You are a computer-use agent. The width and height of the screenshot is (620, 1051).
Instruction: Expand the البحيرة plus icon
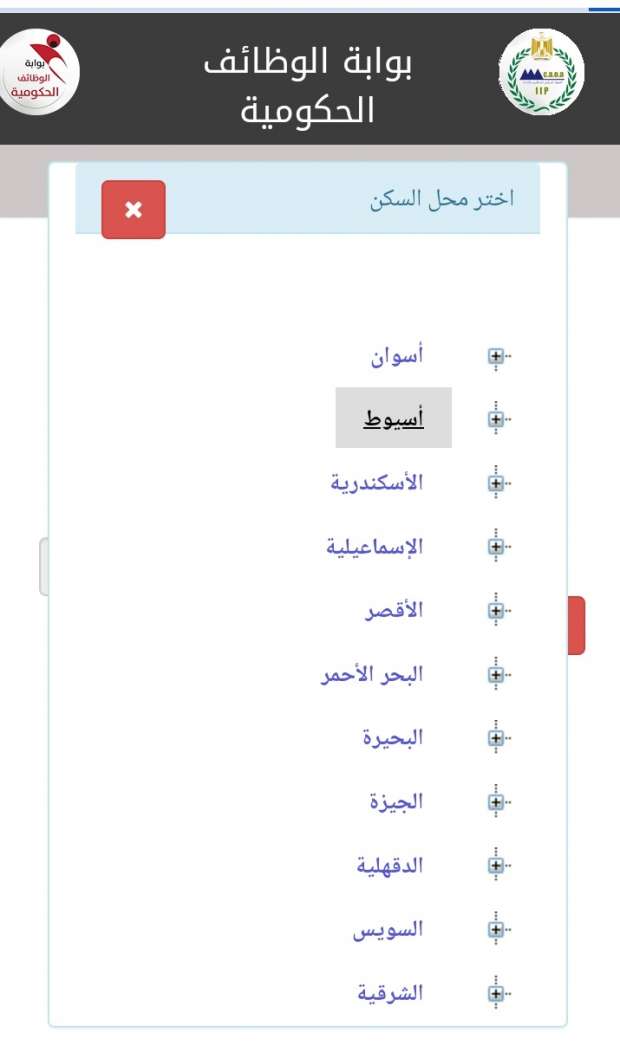495,738
